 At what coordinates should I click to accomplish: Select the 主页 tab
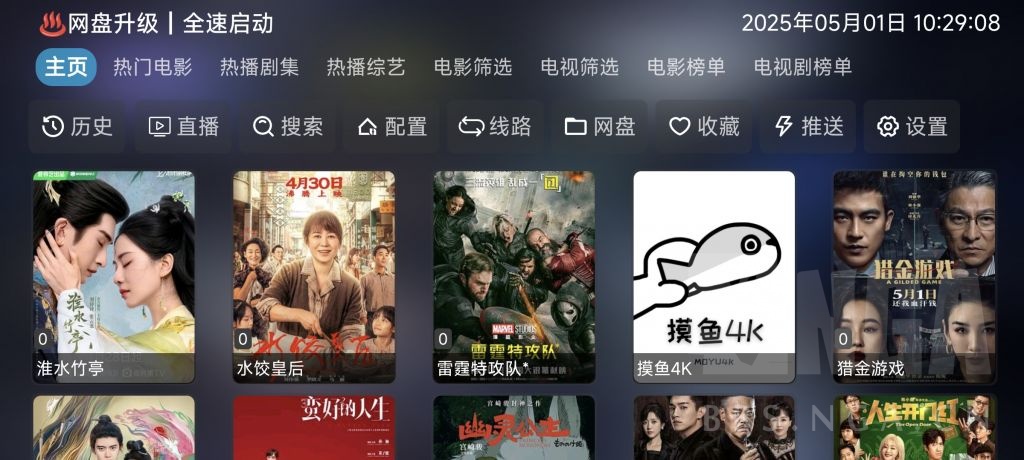(x=67, y=67)
